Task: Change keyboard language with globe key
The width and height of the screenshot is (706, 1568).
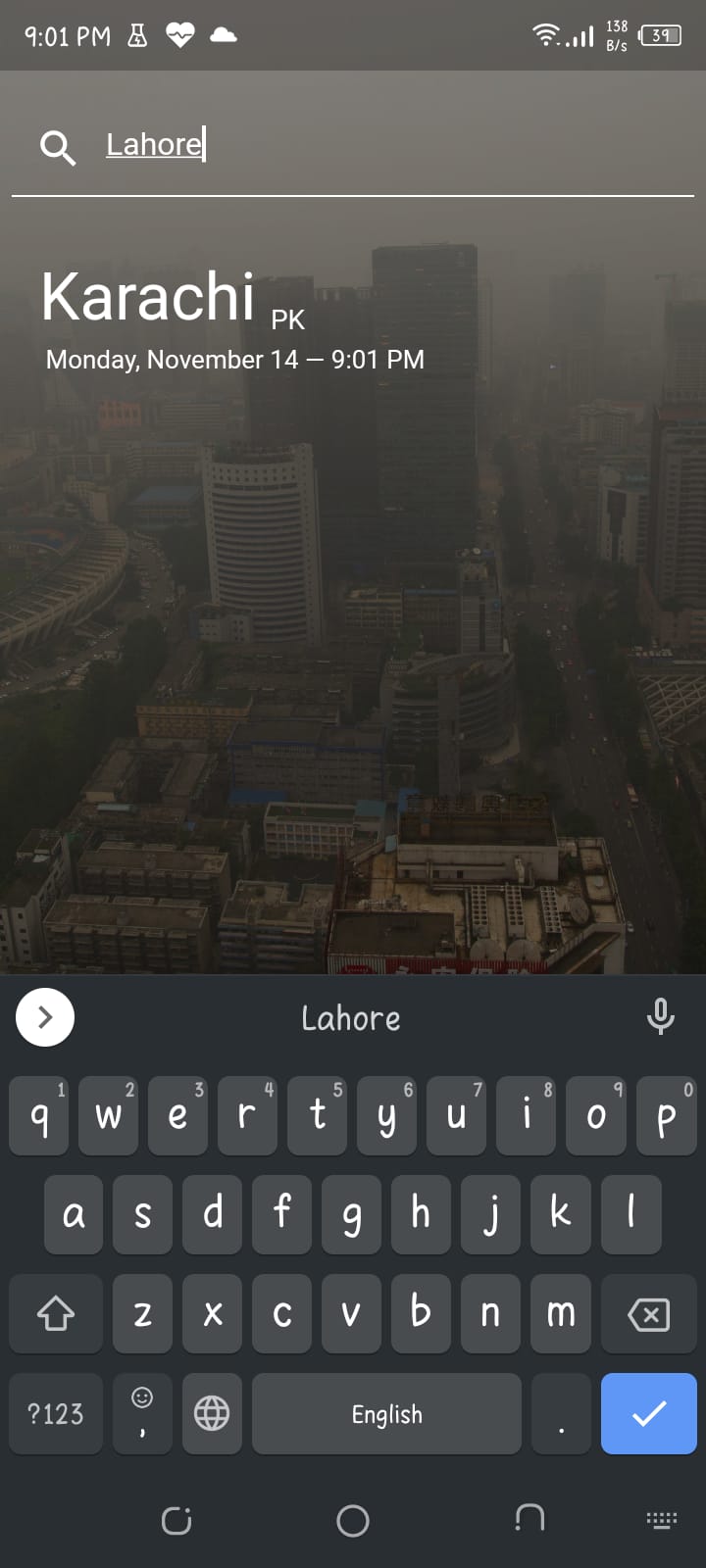Action: [212, 1413]
